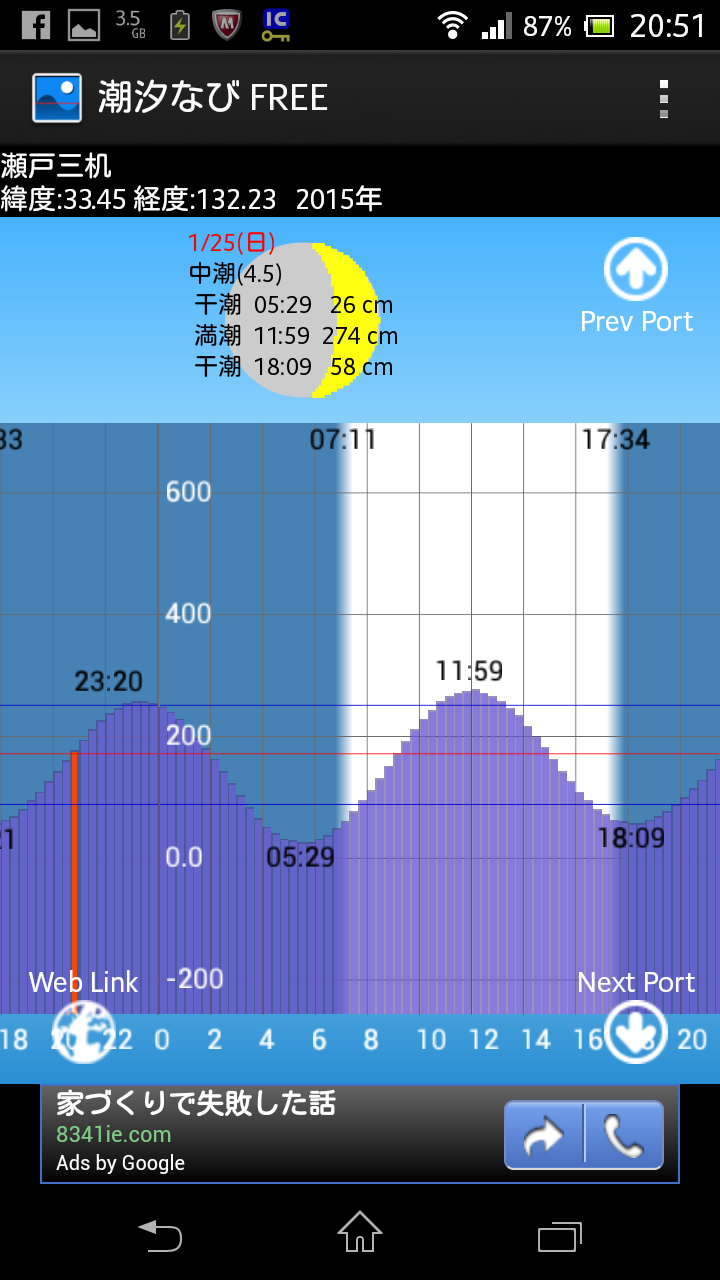This screenshot has width=720, height=1280.
Task: Open the recent apps view
Action: [560, 1236]
